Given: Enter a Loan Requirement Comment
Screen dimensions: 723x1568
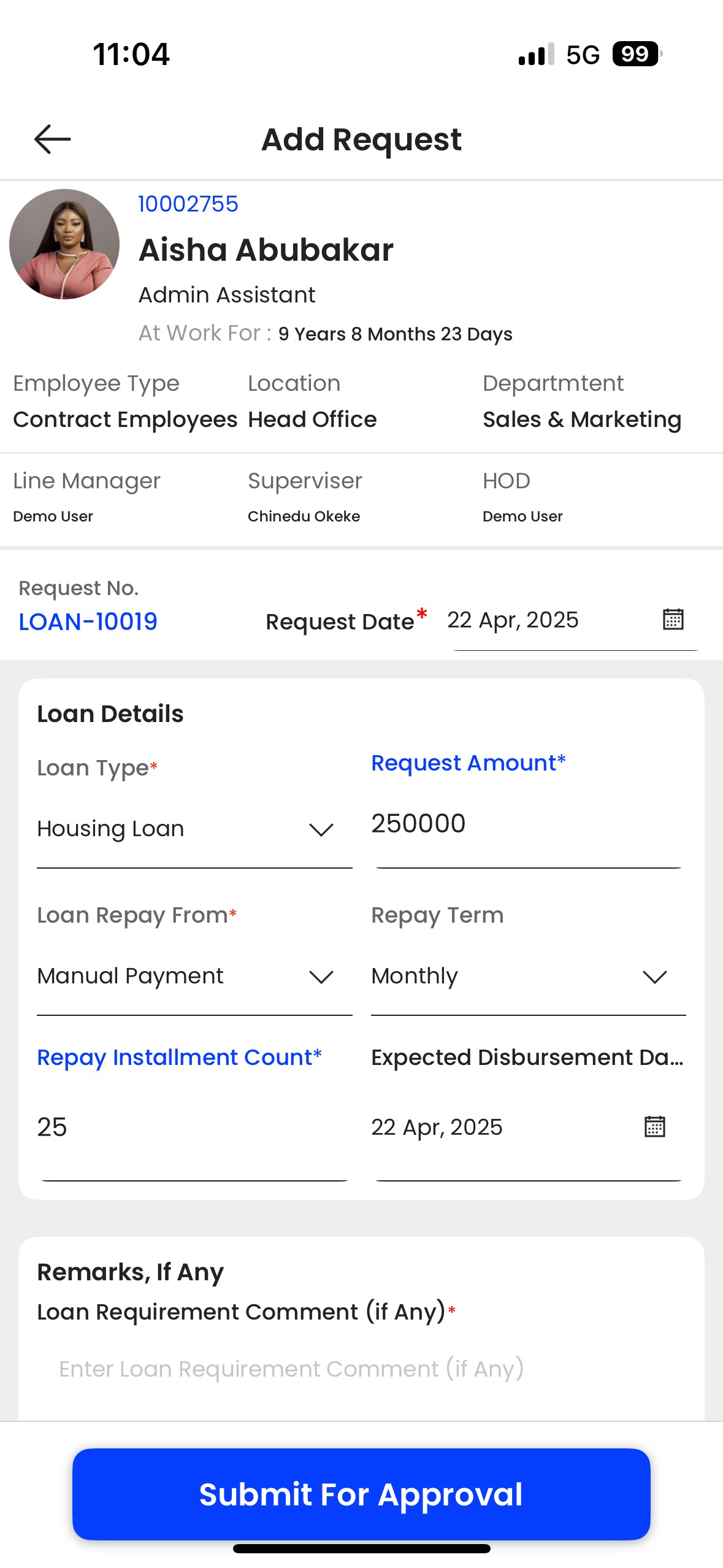Looking at the screenshot, I should (x=361, y=1369).
